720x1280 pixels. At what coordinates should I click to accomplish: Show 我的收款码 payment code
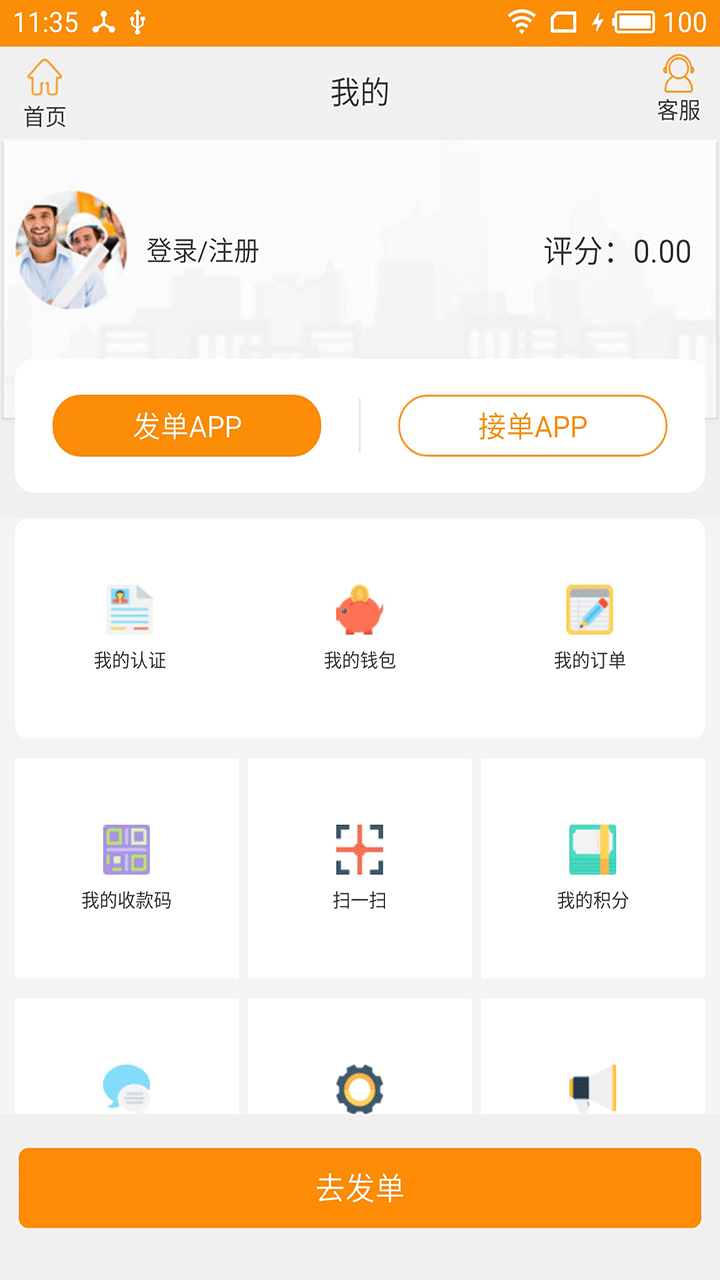[x=127, y=868]
